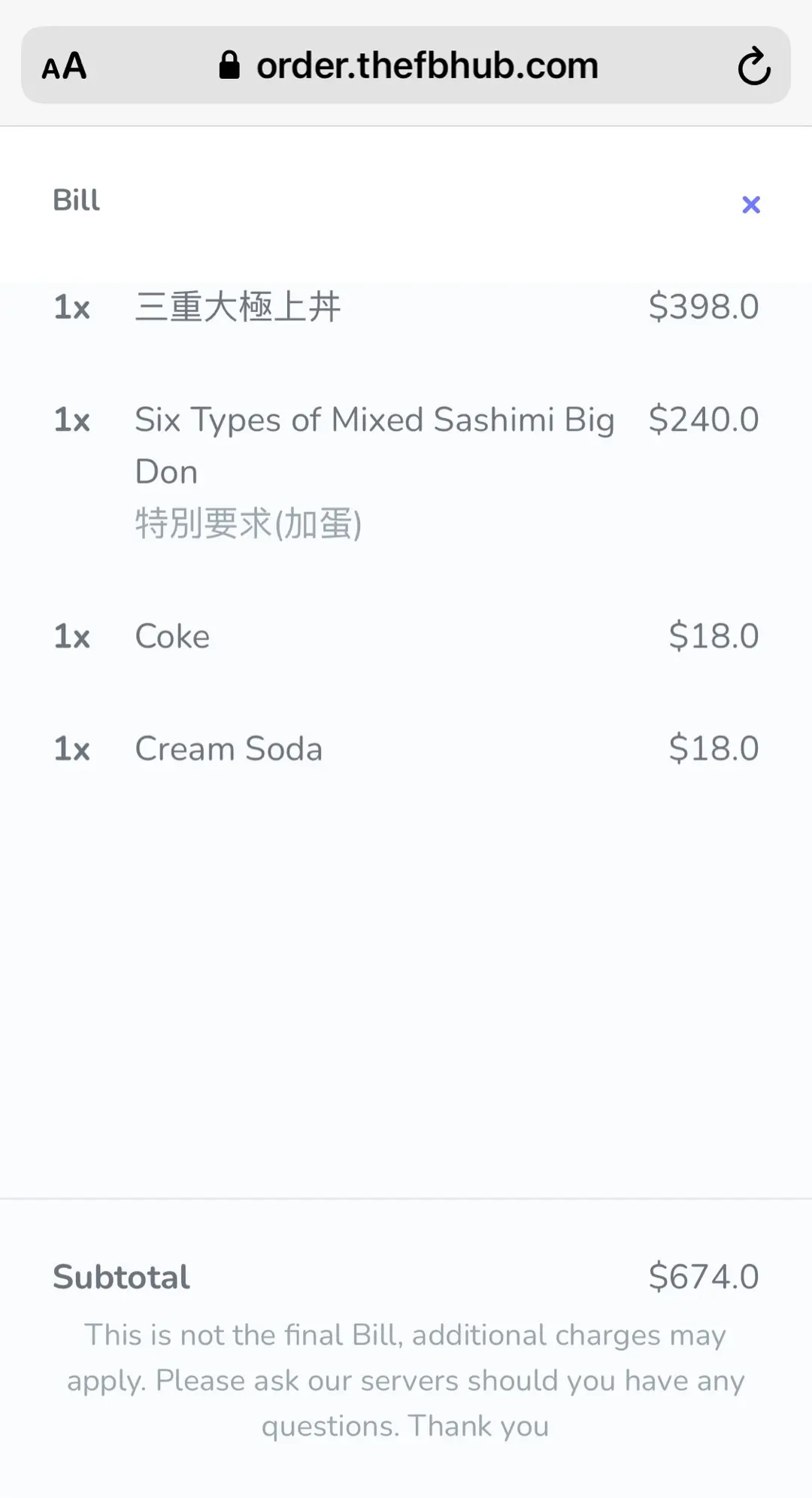Reload the page
This screenshot has height=1498, width=812.
[753, 66]
